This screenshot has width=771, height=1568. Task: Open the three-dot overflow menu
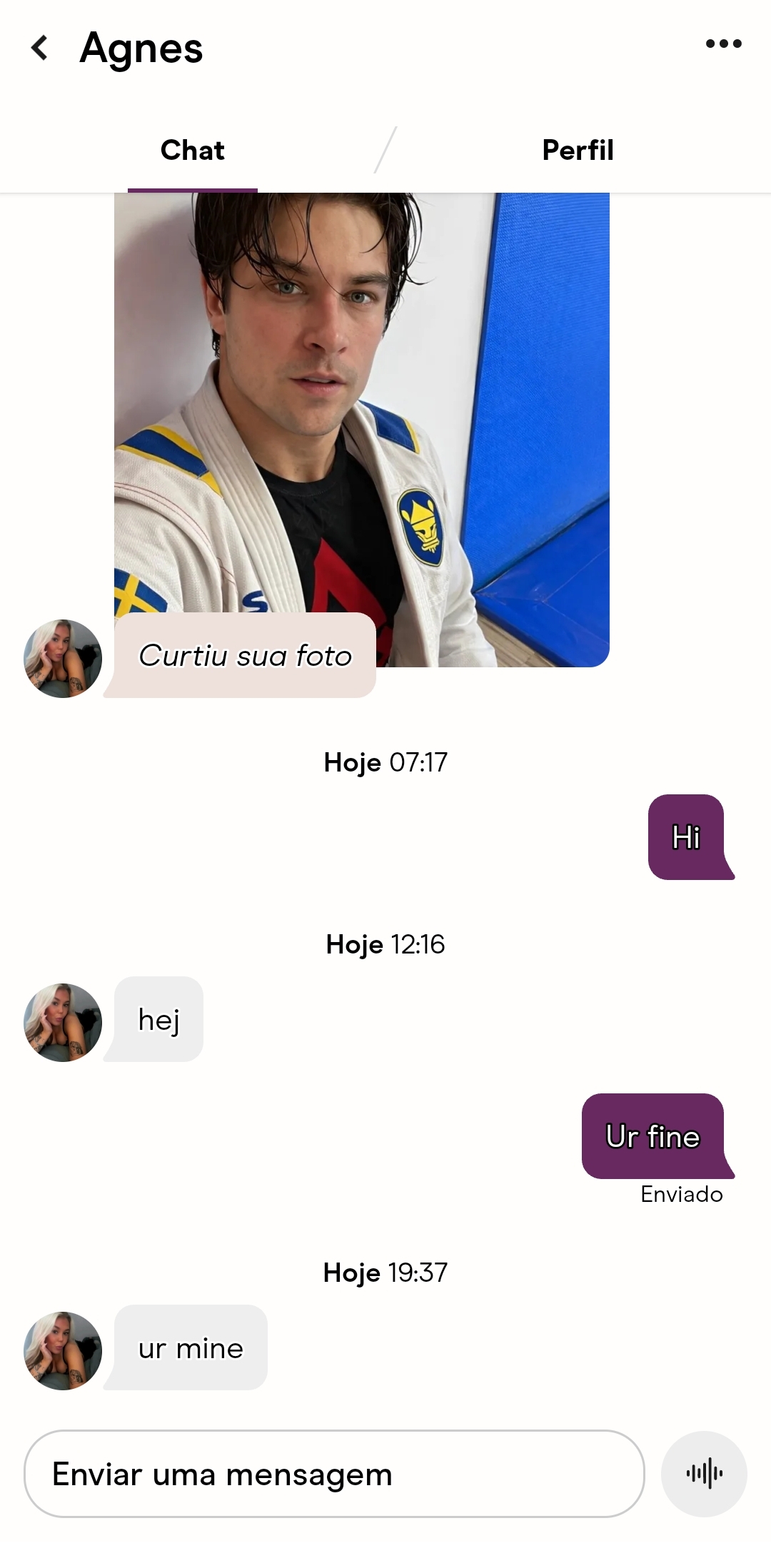click(x=723, y=44)
